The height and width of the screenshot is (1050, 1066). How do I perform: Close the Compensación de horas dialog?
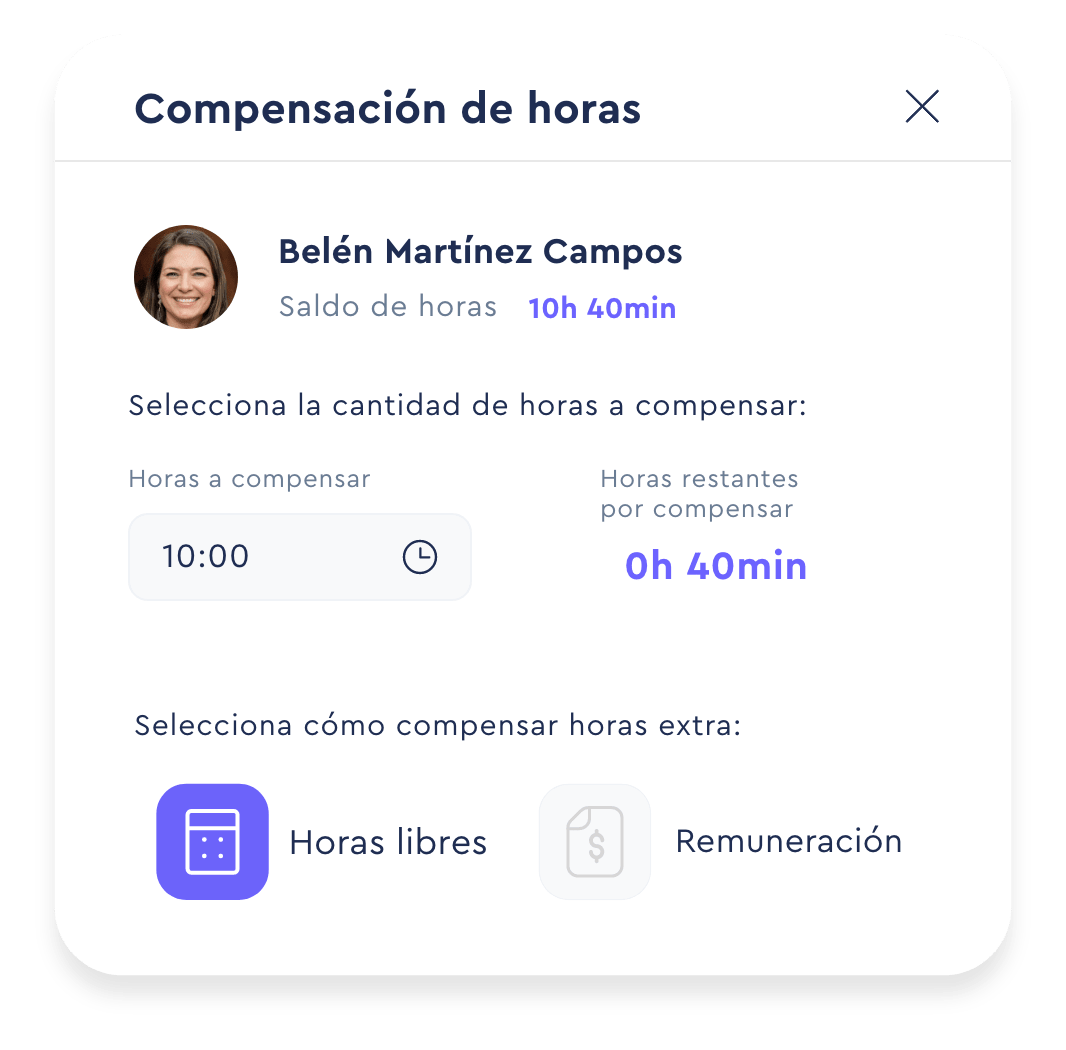pos(921,107)
